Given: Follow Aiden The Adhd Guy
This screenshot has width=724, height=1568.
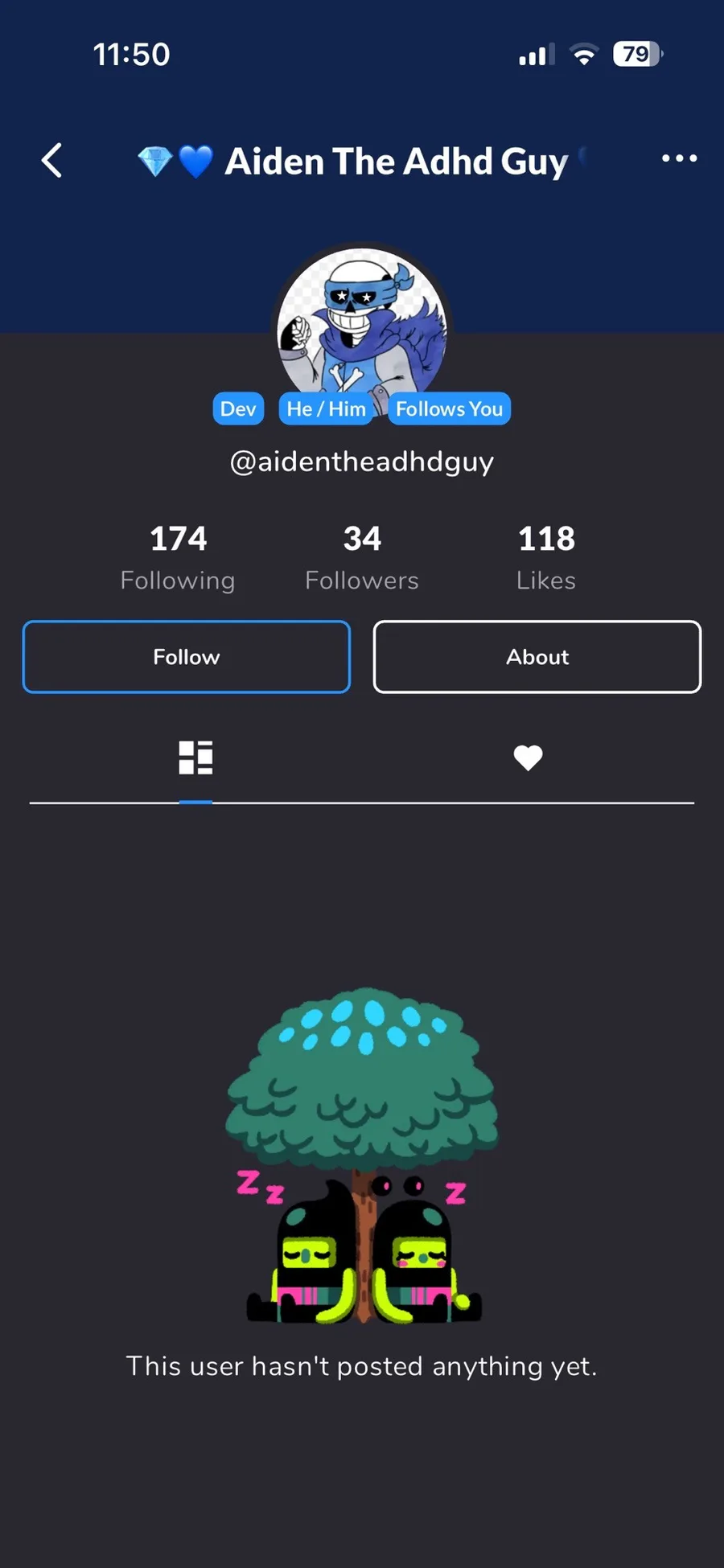Looking at the screenshot, I should point(187,657).
